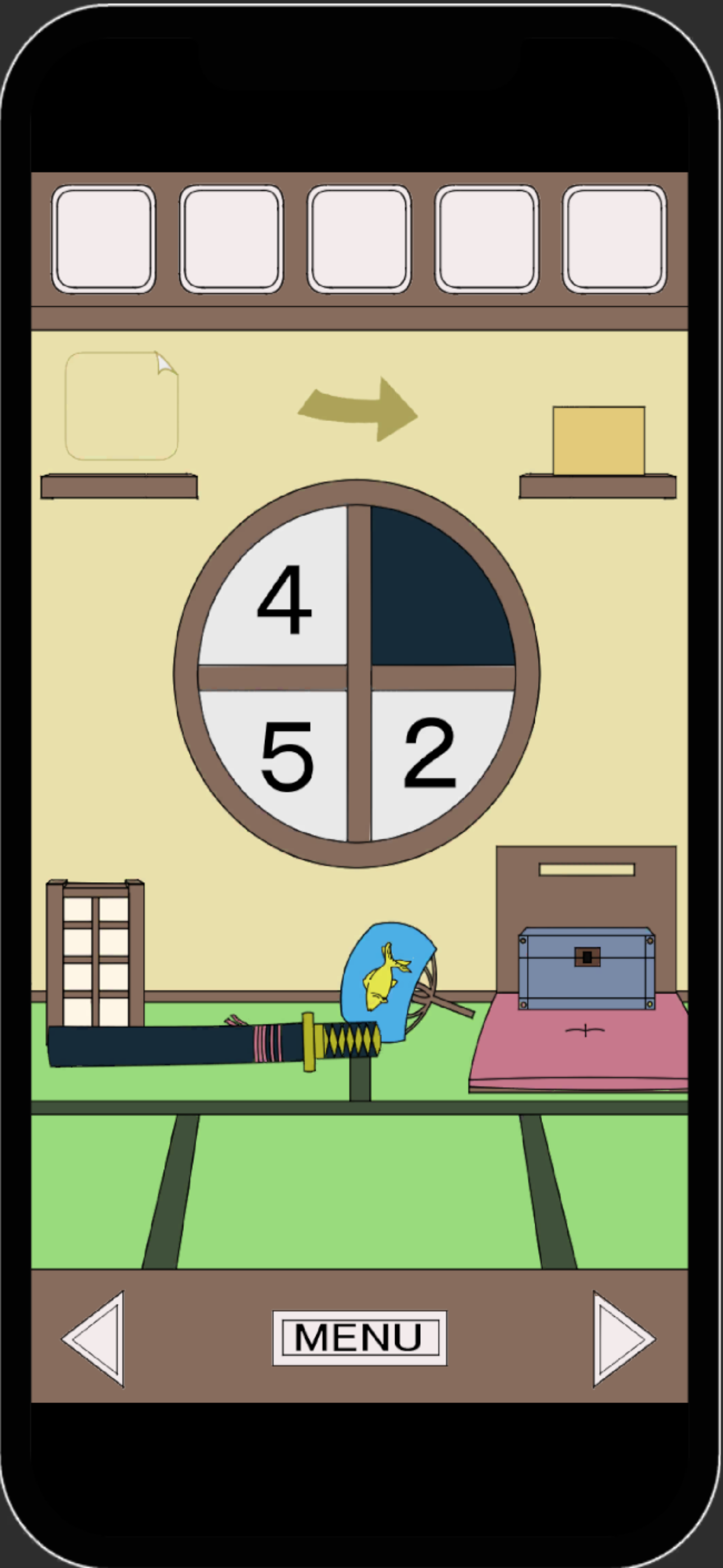Inspect the blue treasure chest

(586, 969)
